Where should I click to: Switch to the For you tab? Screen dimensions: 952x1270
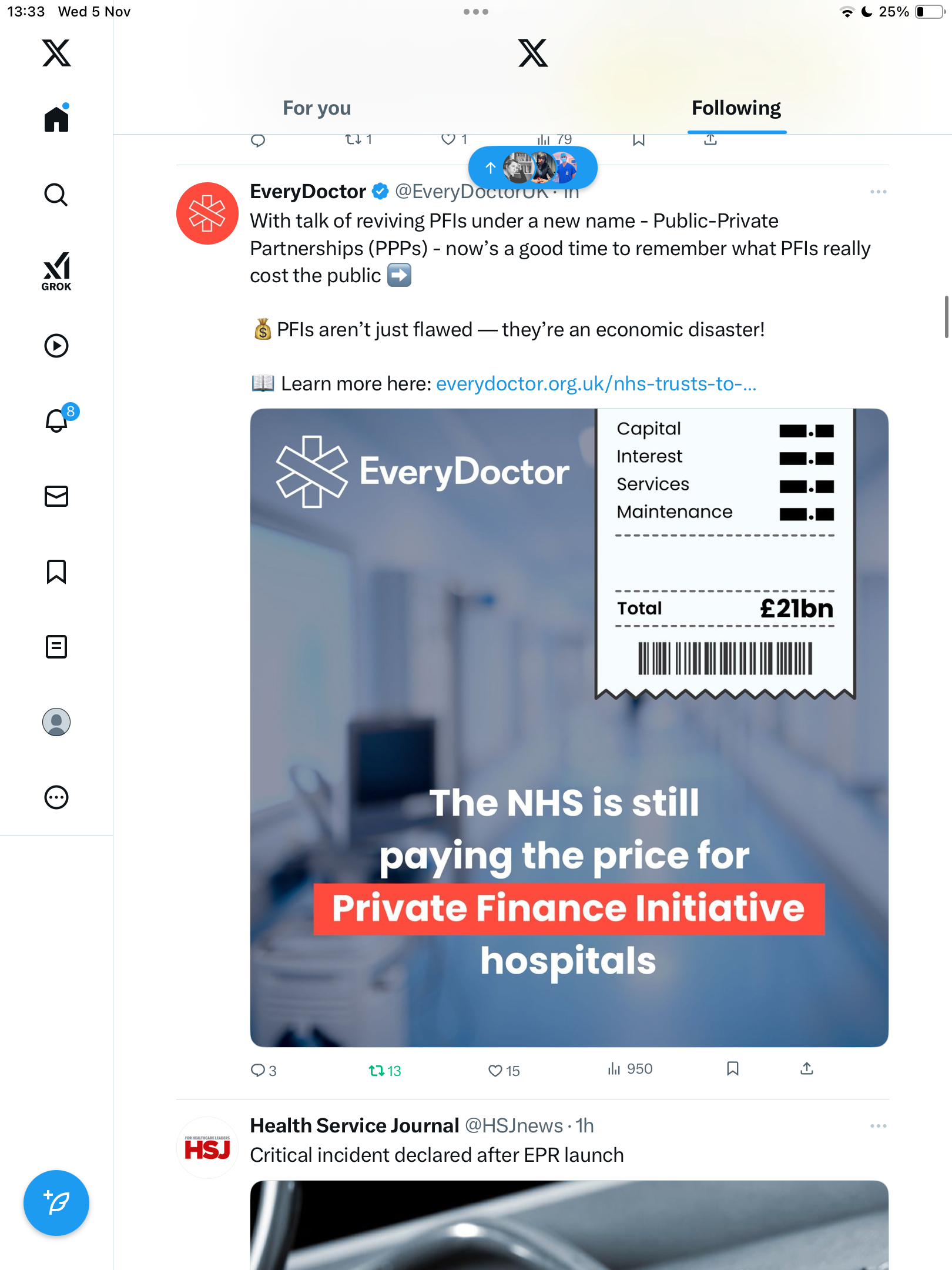tap(317, 108)
